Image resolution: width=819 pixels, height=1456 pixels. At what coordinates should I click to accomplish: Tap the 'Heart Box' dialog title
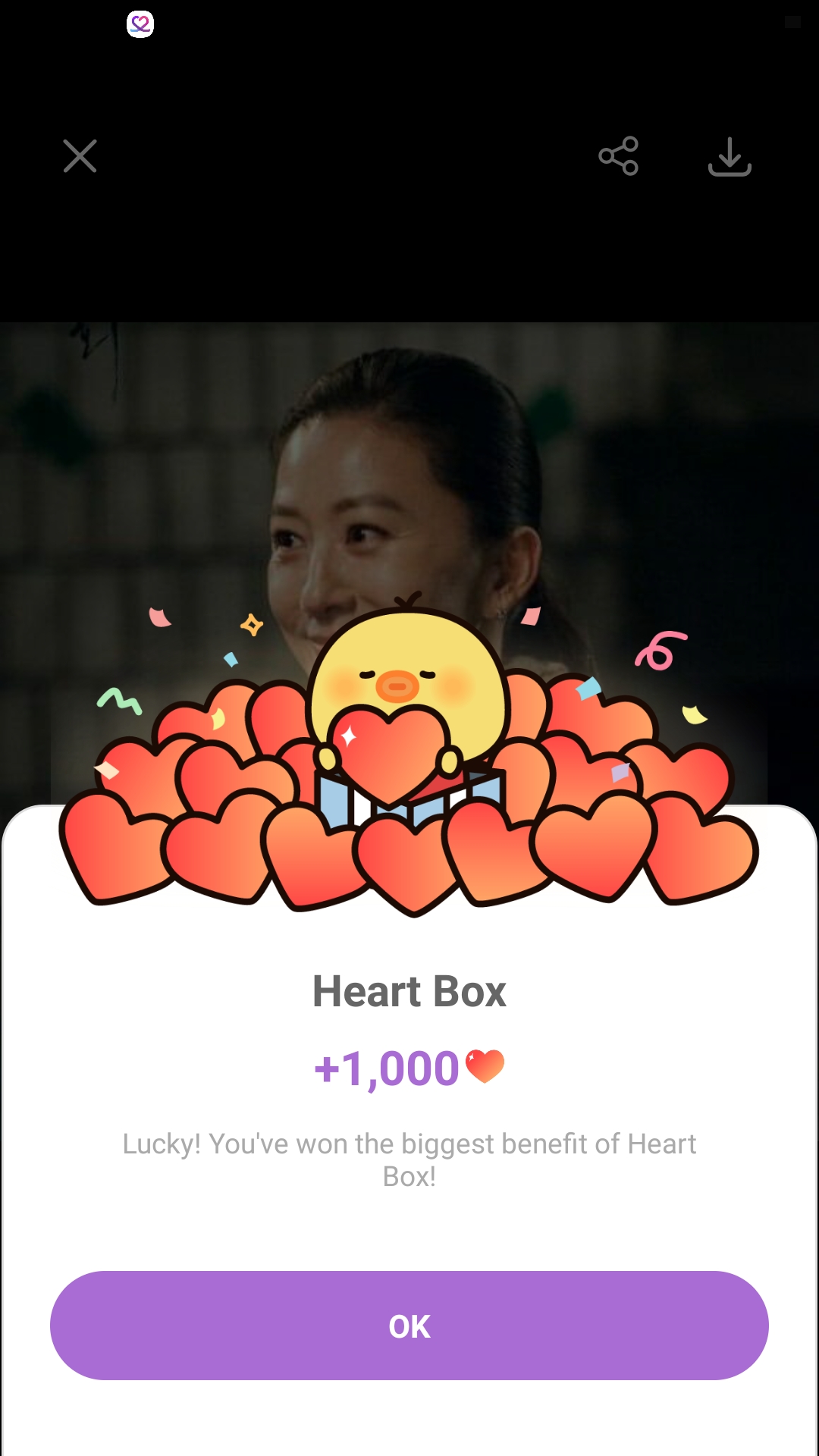[x=409, y=990]
